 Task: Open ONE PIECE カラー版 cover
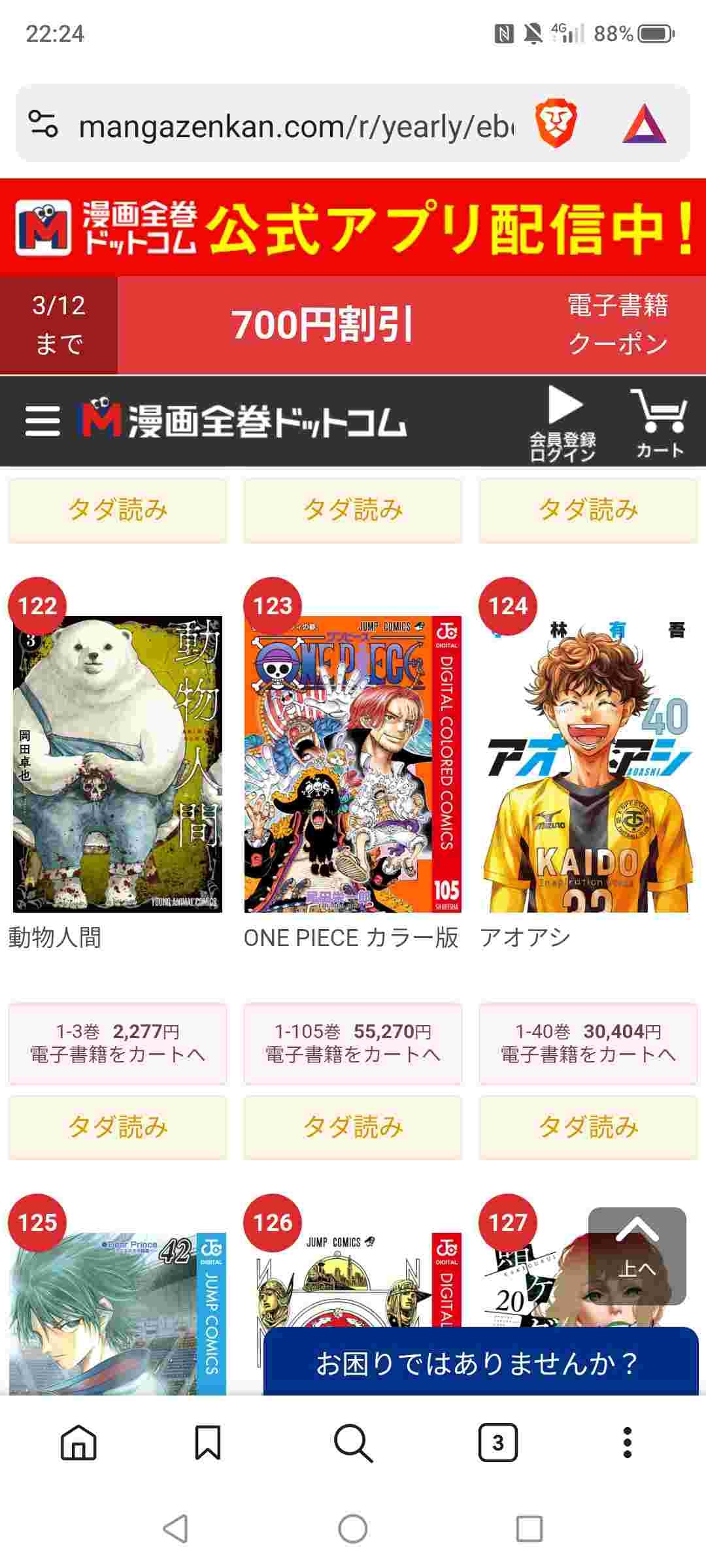[x=353, y=763]
